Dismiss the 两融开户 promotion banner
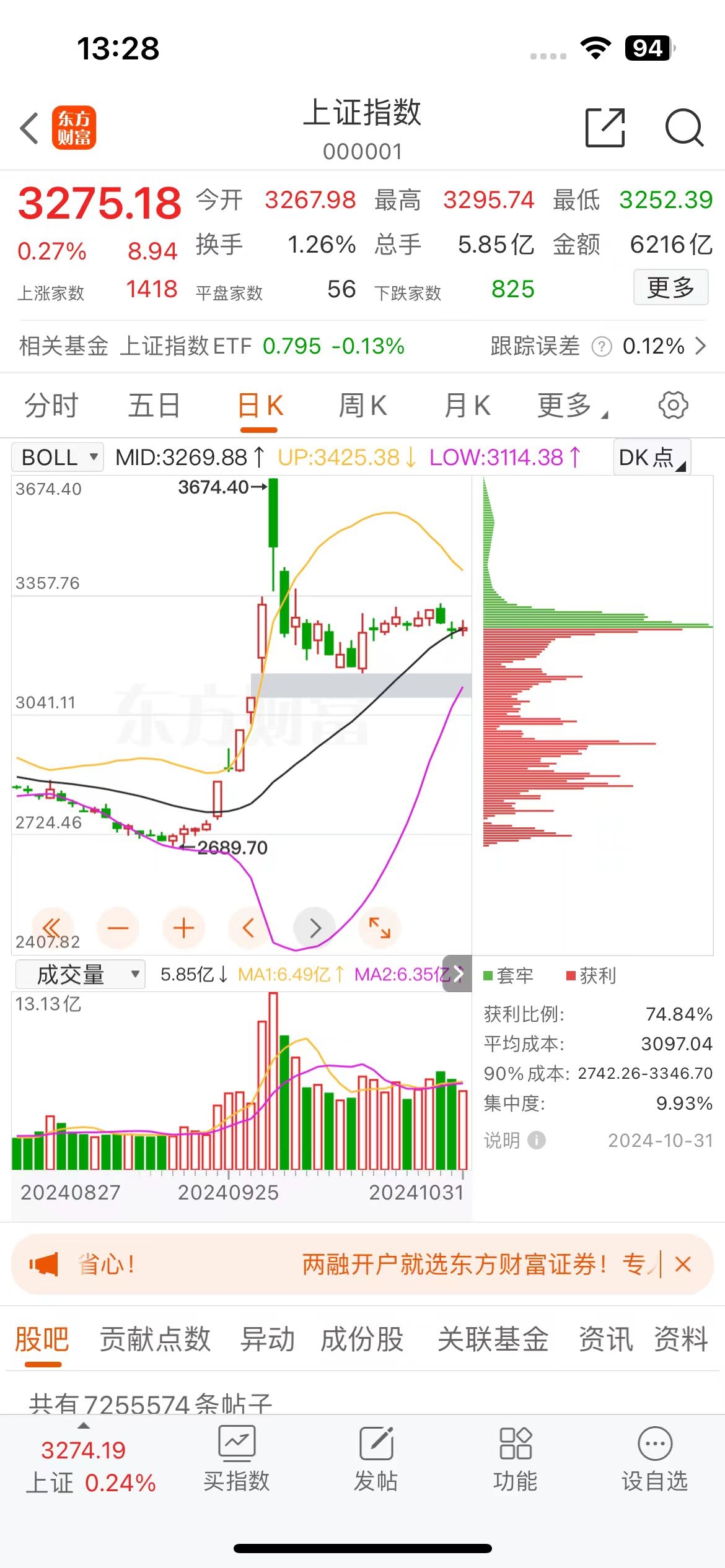 [683, 1265]
